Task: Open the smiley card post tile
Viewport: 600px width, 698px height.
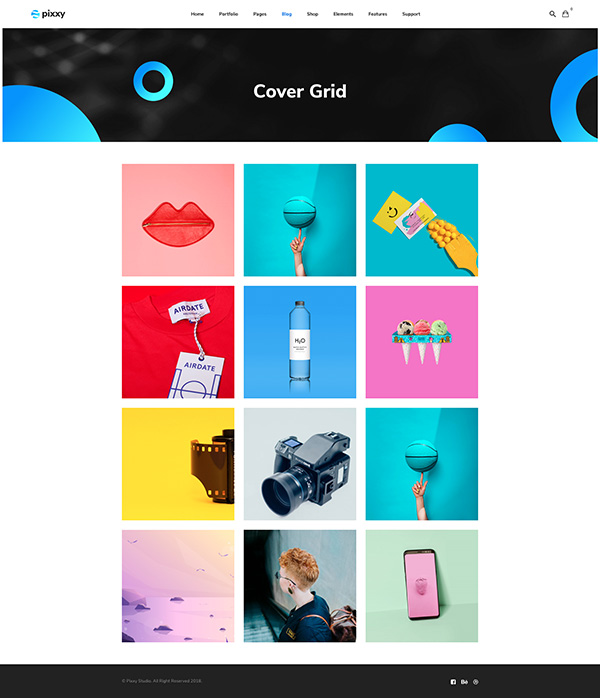Action: click(x=421, y=220)
